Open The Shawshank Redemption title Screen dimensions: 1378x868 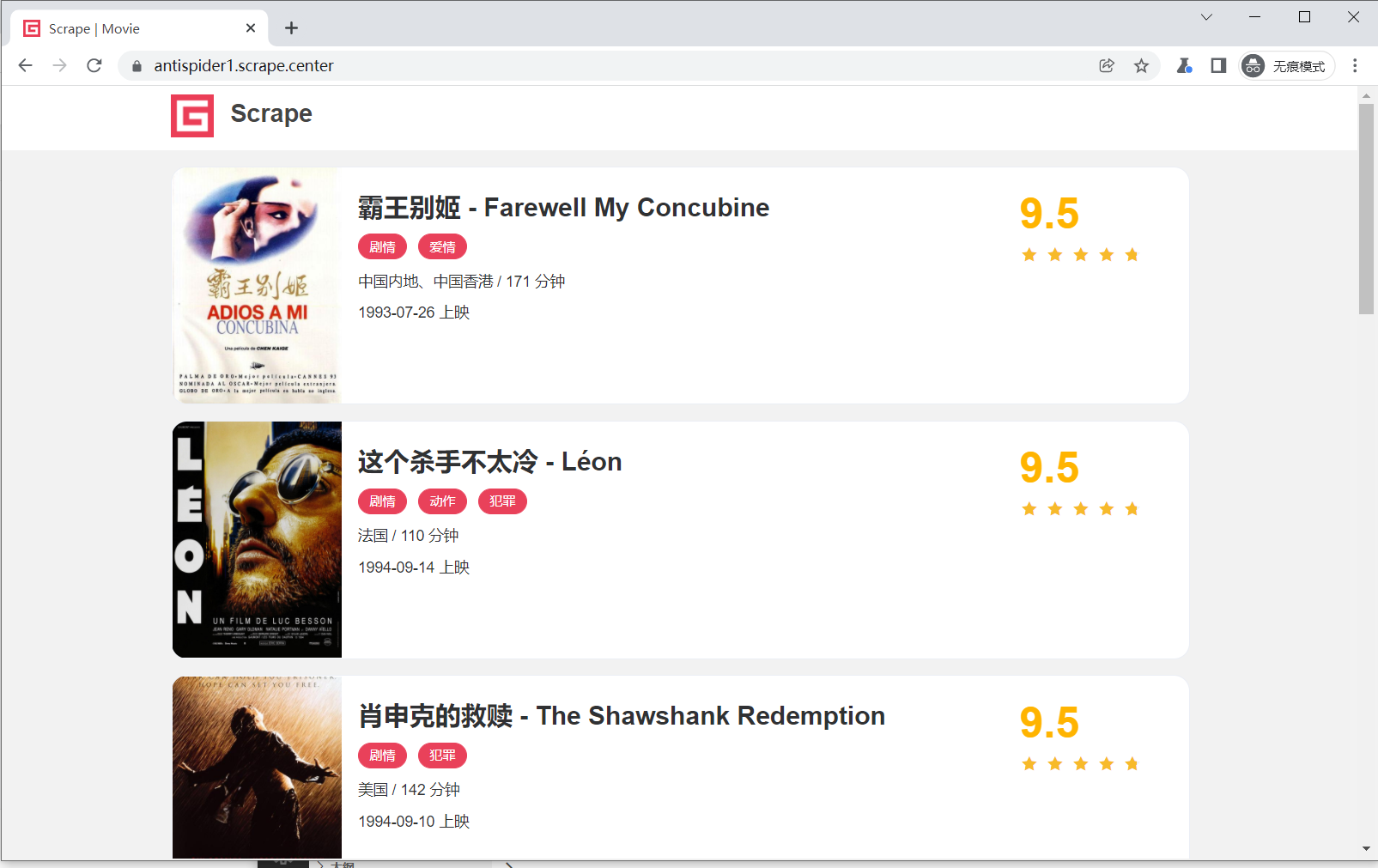[621, 716]
